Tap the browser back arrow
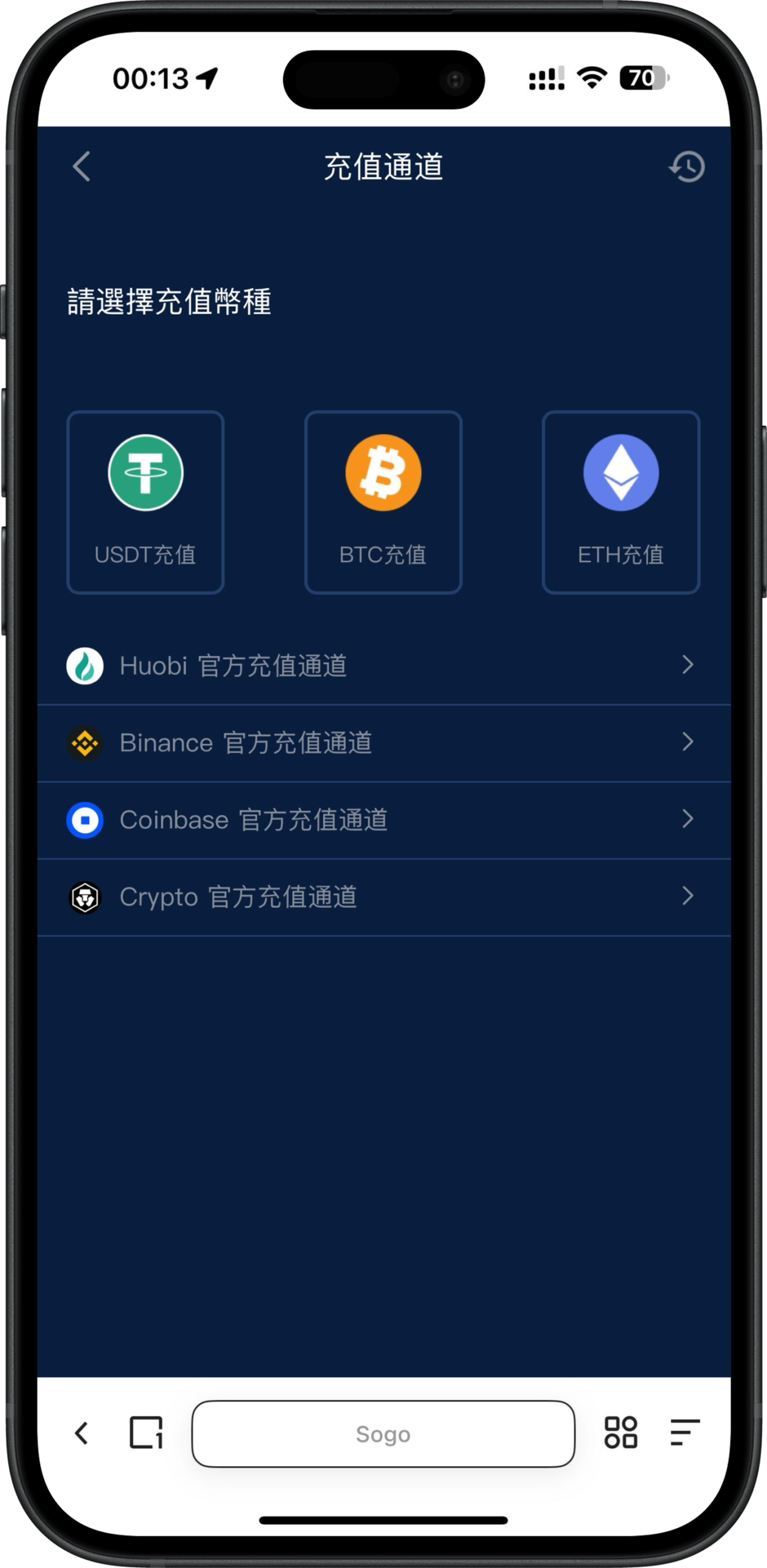 pos(81,1434)
